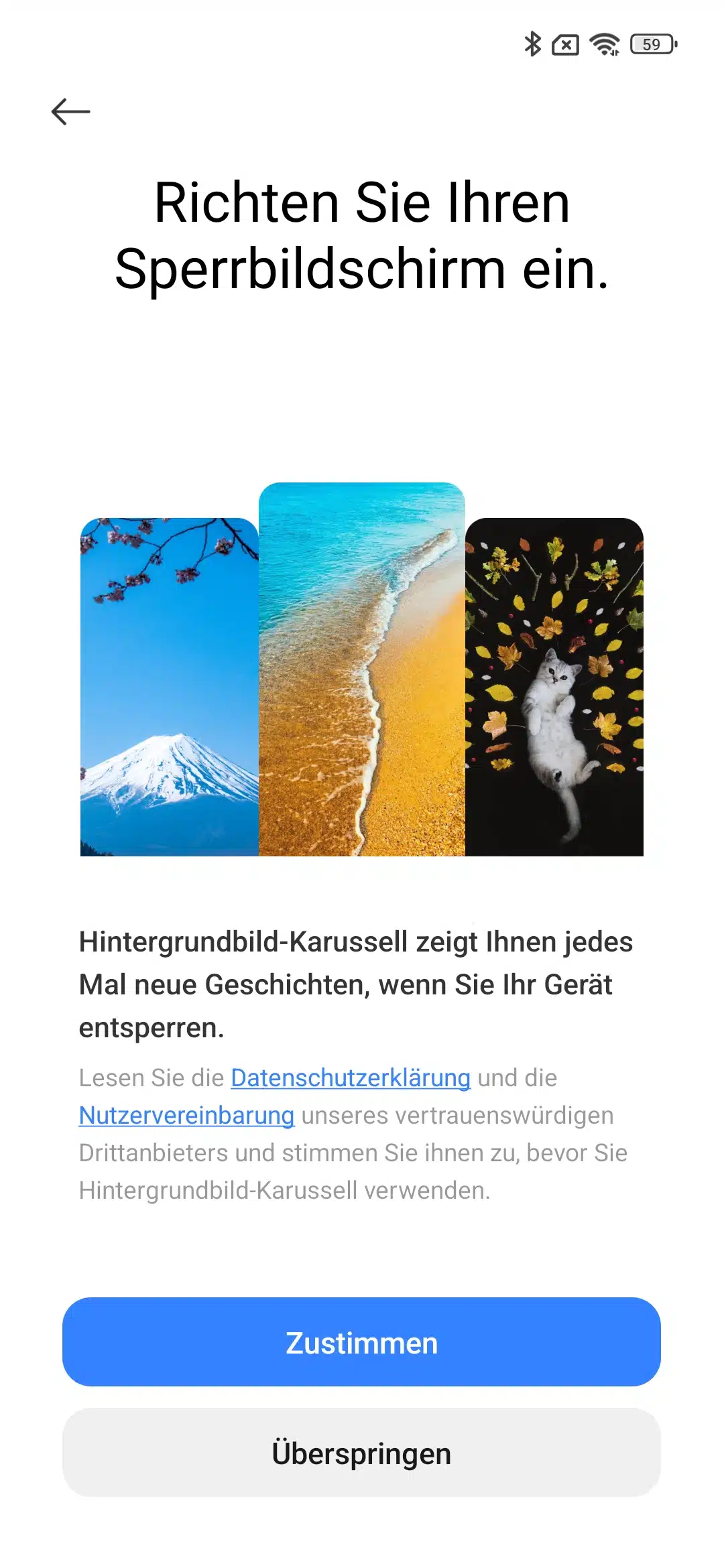The image size is (724, 1568).
Task: Open the Nutzervereinbarung link
Action: coord(186,1115)
